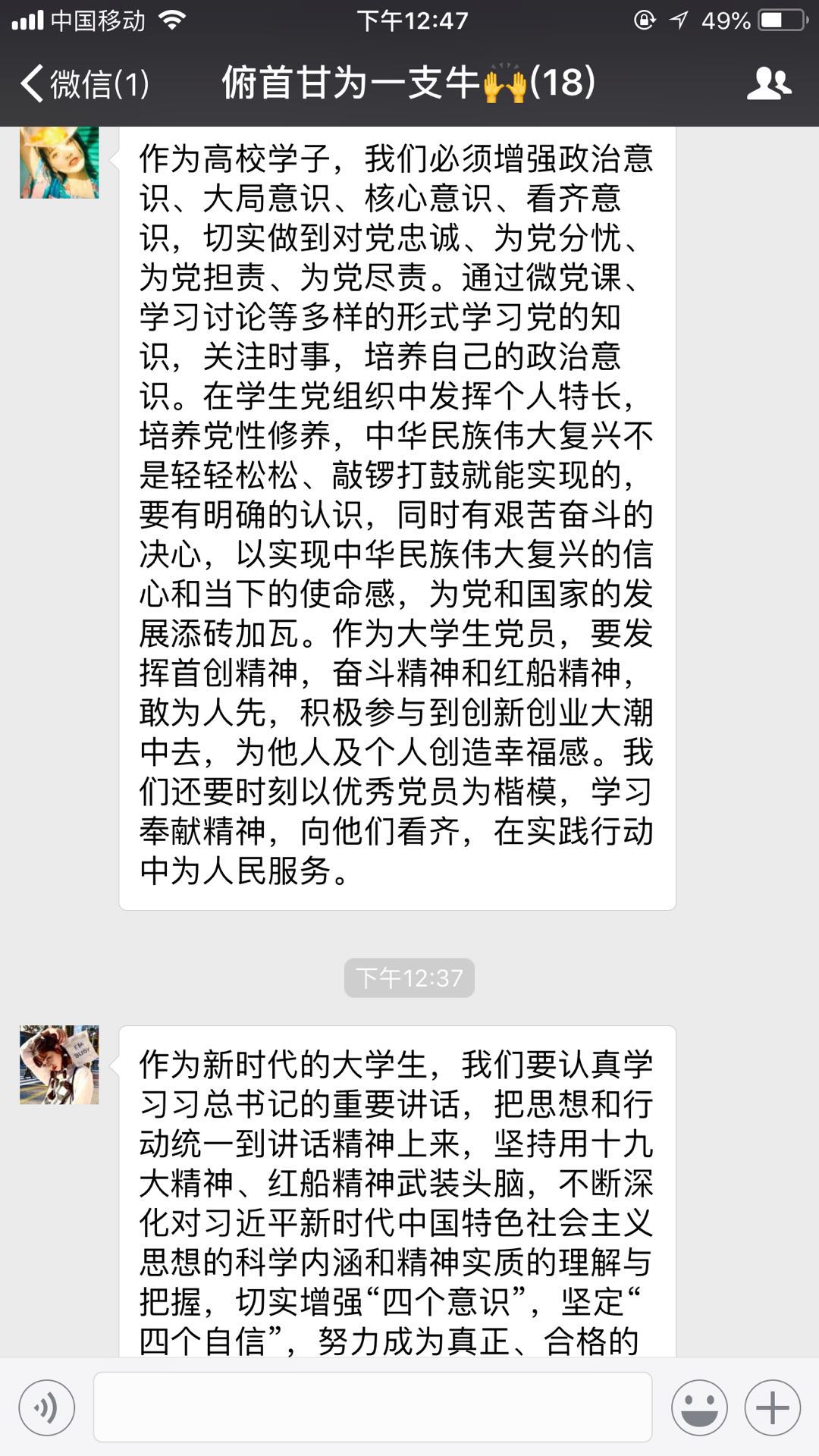Go back to the WeChat chat list
This screenshot has width=819, height=1456.
pos(83,83)
